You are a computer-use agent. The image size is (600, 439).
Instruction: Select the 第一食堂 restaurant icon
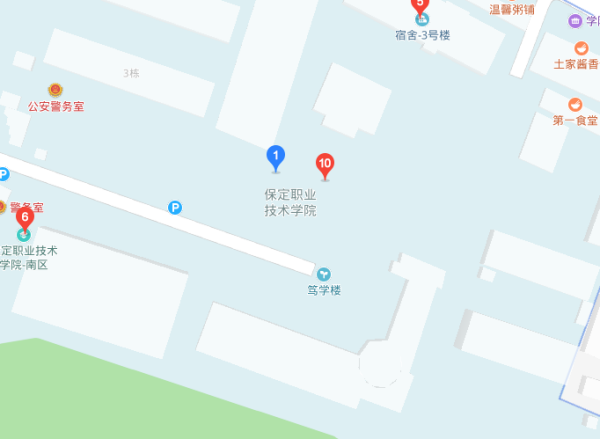(x=575, y=105)
